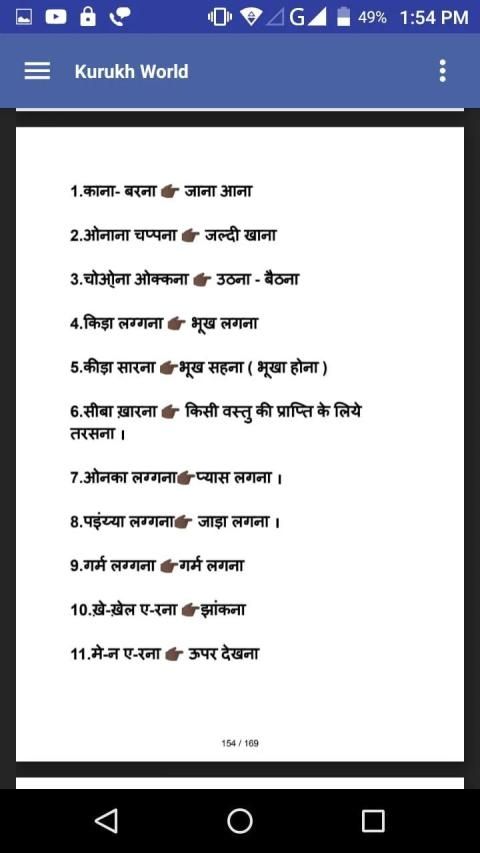Open the recent apps view
Image resolution: width=480 pixels, height=853 pixels.
pyautogui.click(x=373, y=821)
